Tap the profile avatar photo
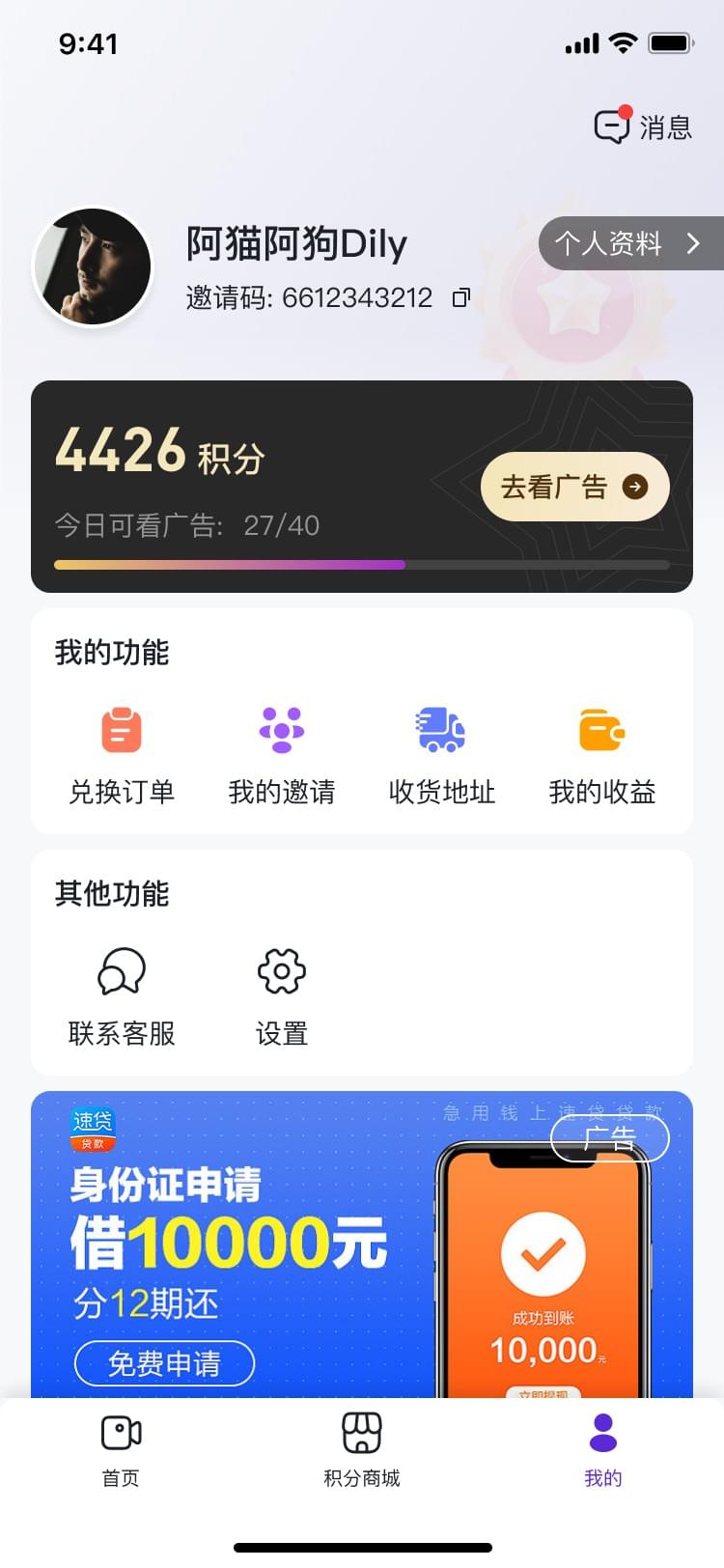Viewport: 724px width, 1568px height. click(x=93, y=267)
